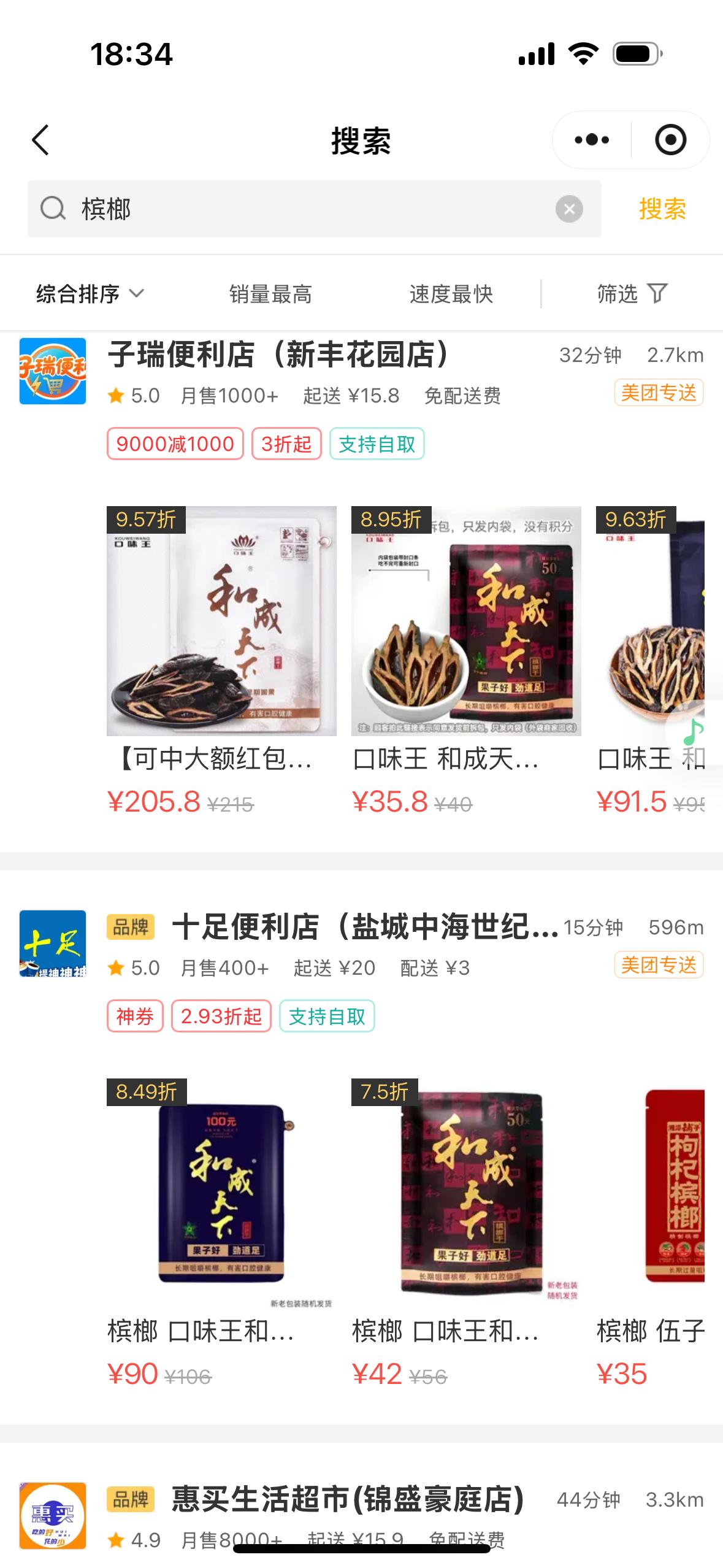Open the 惠买生活超市(锦盛豪庭店) store
Screen dimensions: 723x1568
tap(347, 1499)
